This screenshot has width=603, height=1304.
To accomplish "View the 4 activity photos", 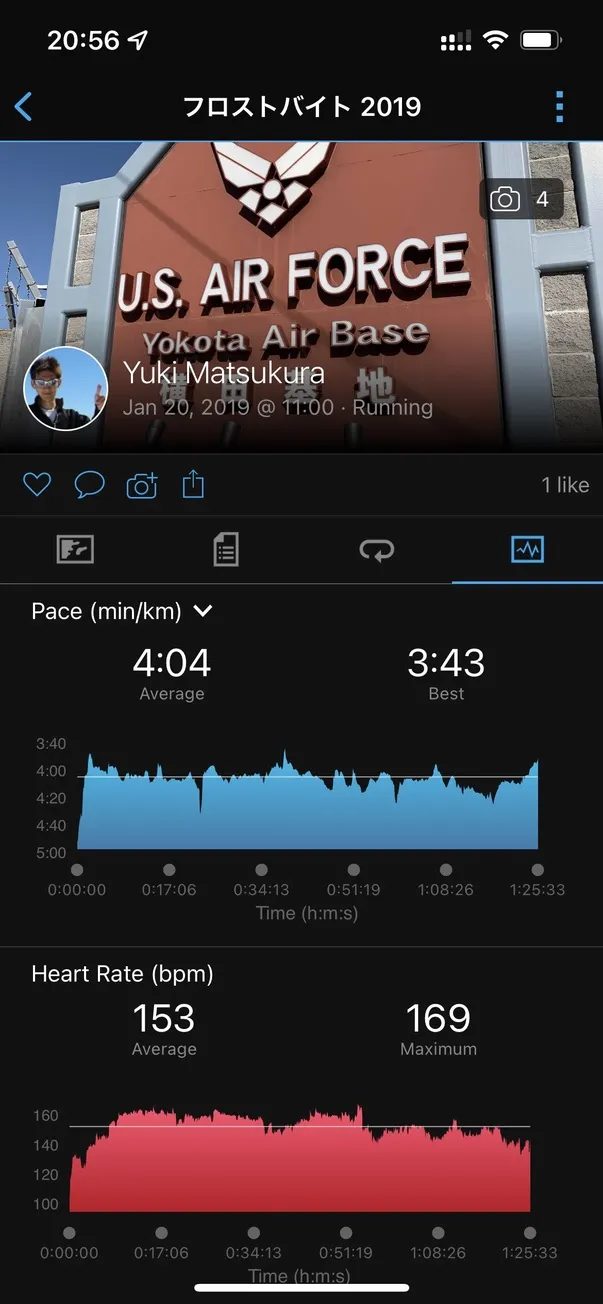I will [521, 199].
